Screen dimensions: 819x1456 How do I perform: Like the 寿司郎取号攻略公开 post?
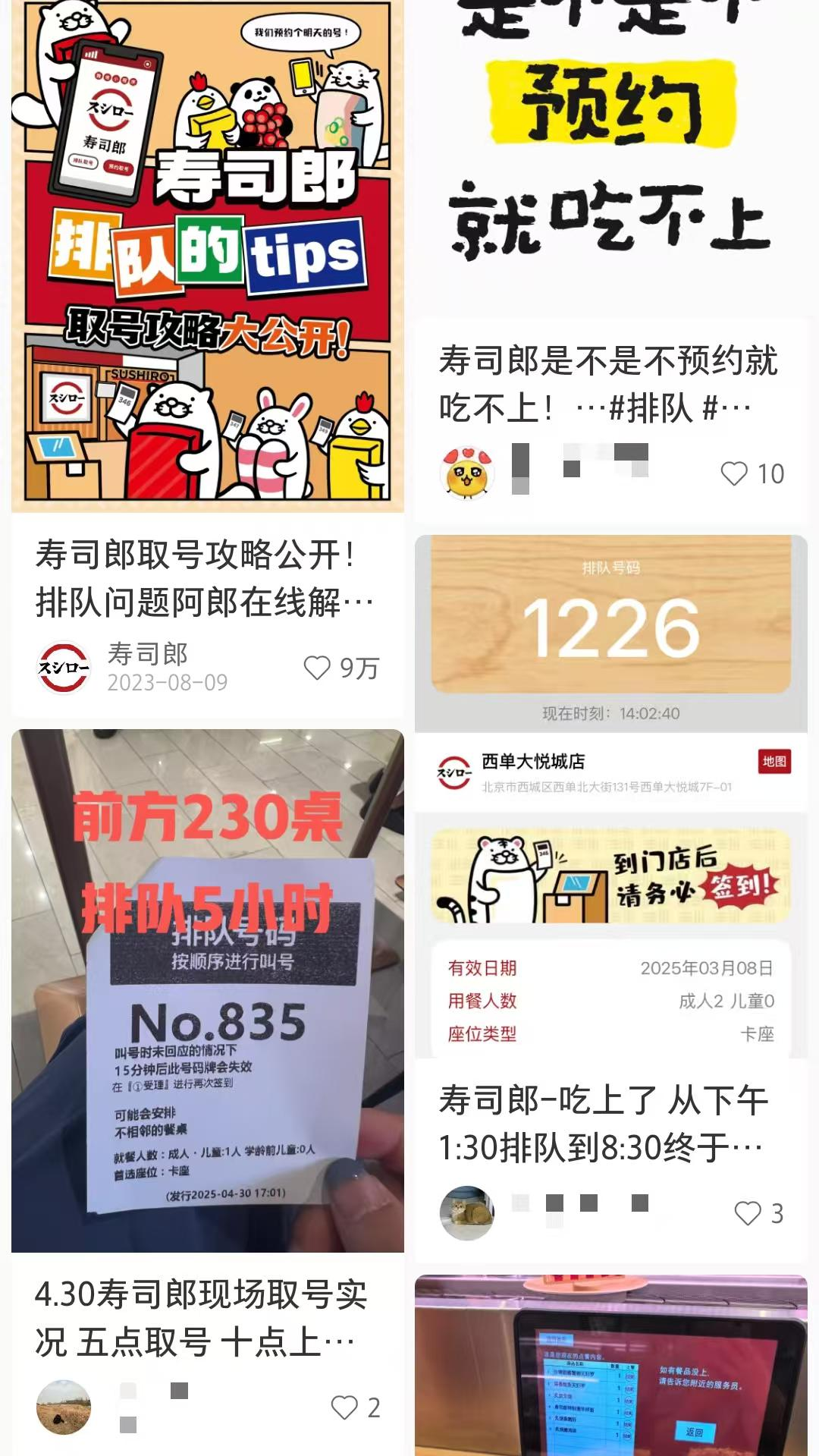point(318,668)
